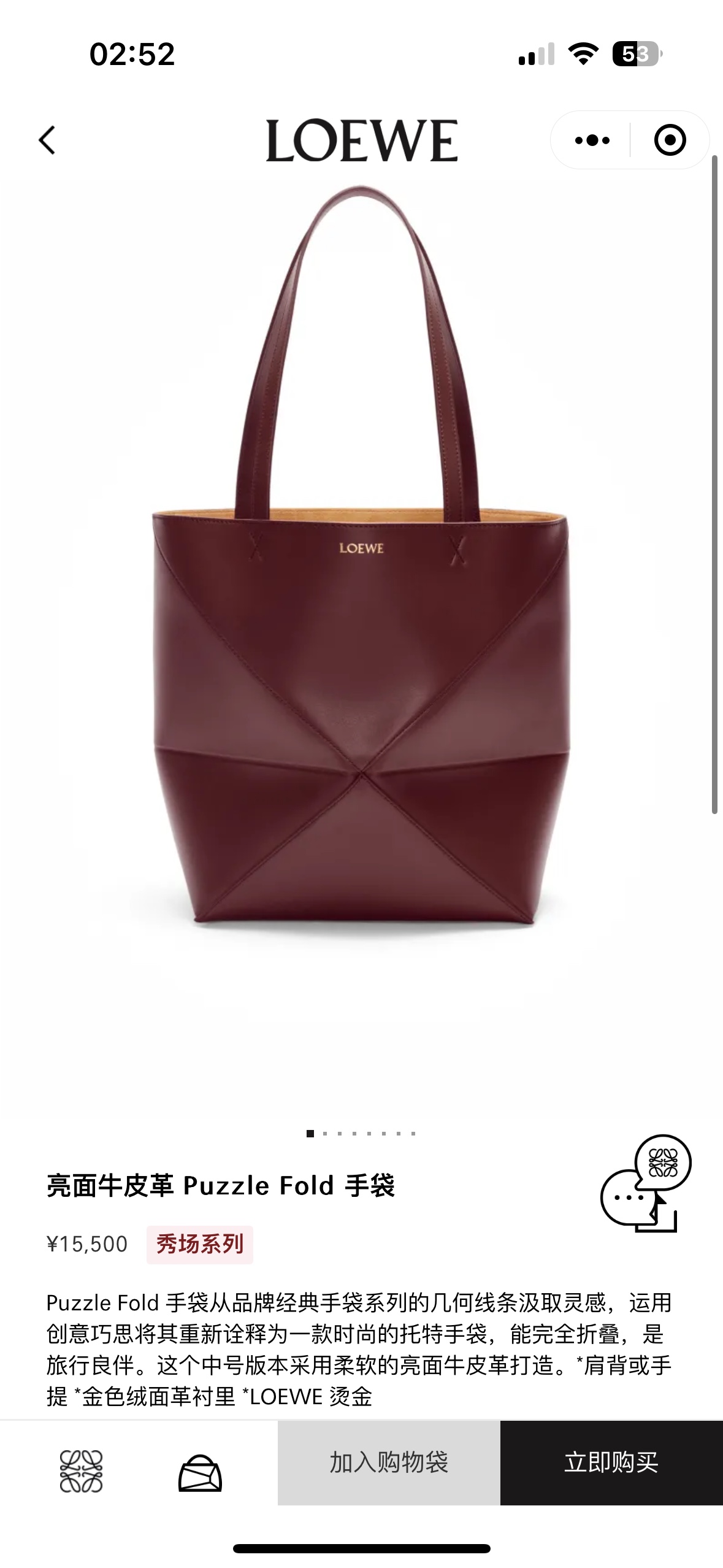Viewport: 723px width, 1568px height.
Task: Open the more options ellipsis menu
Action: coord(591,140)
